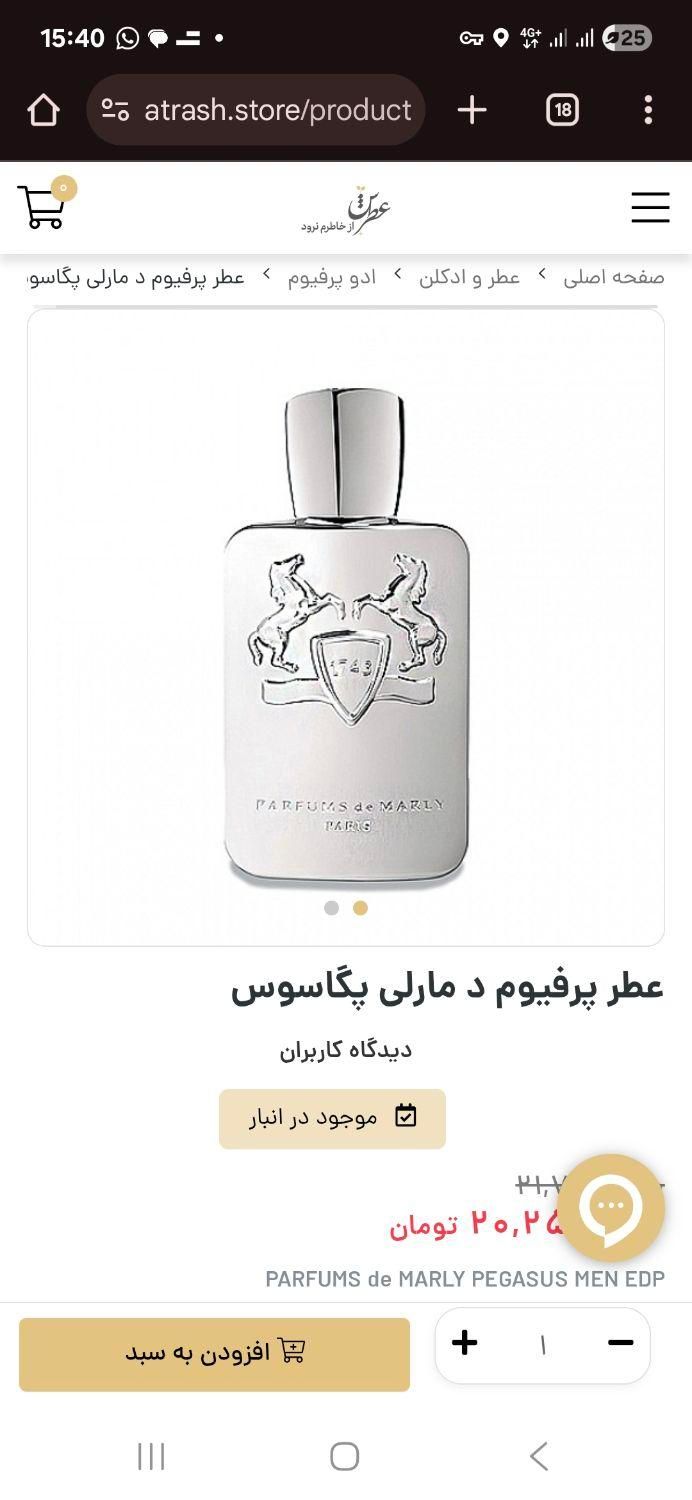Open the browser overflow menu
Viewport: 692px width, 1500px height.
pyautogui.click(x=648, y=110)
